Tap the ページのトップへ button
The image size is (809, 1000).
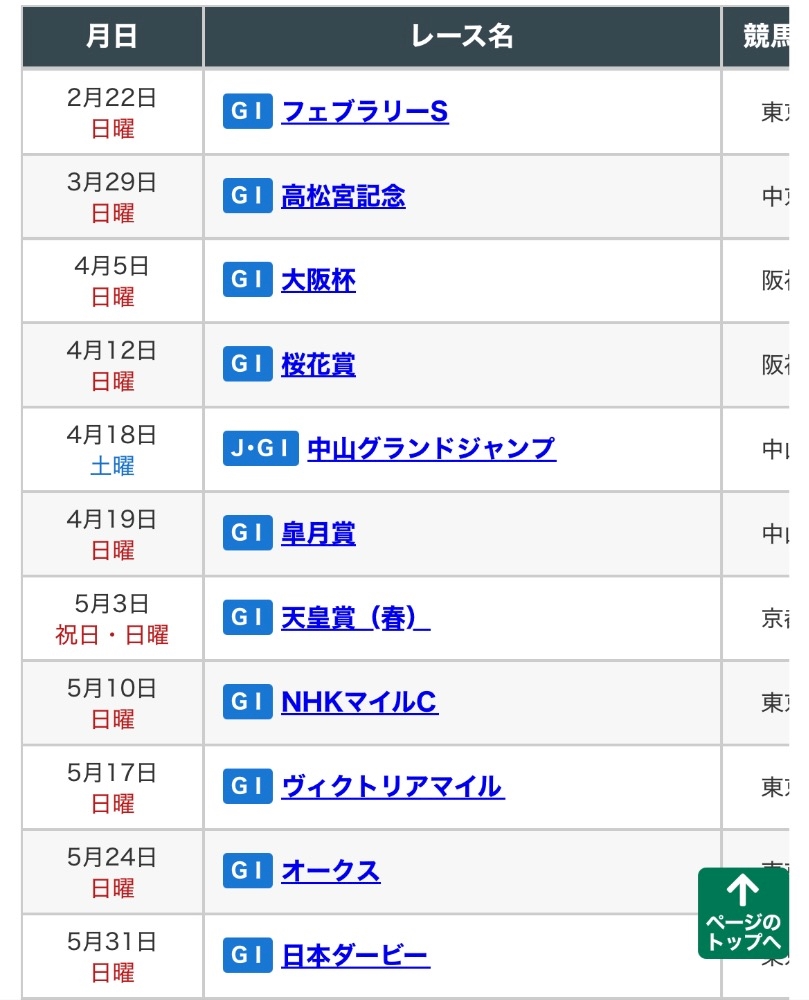coord(743,913)
